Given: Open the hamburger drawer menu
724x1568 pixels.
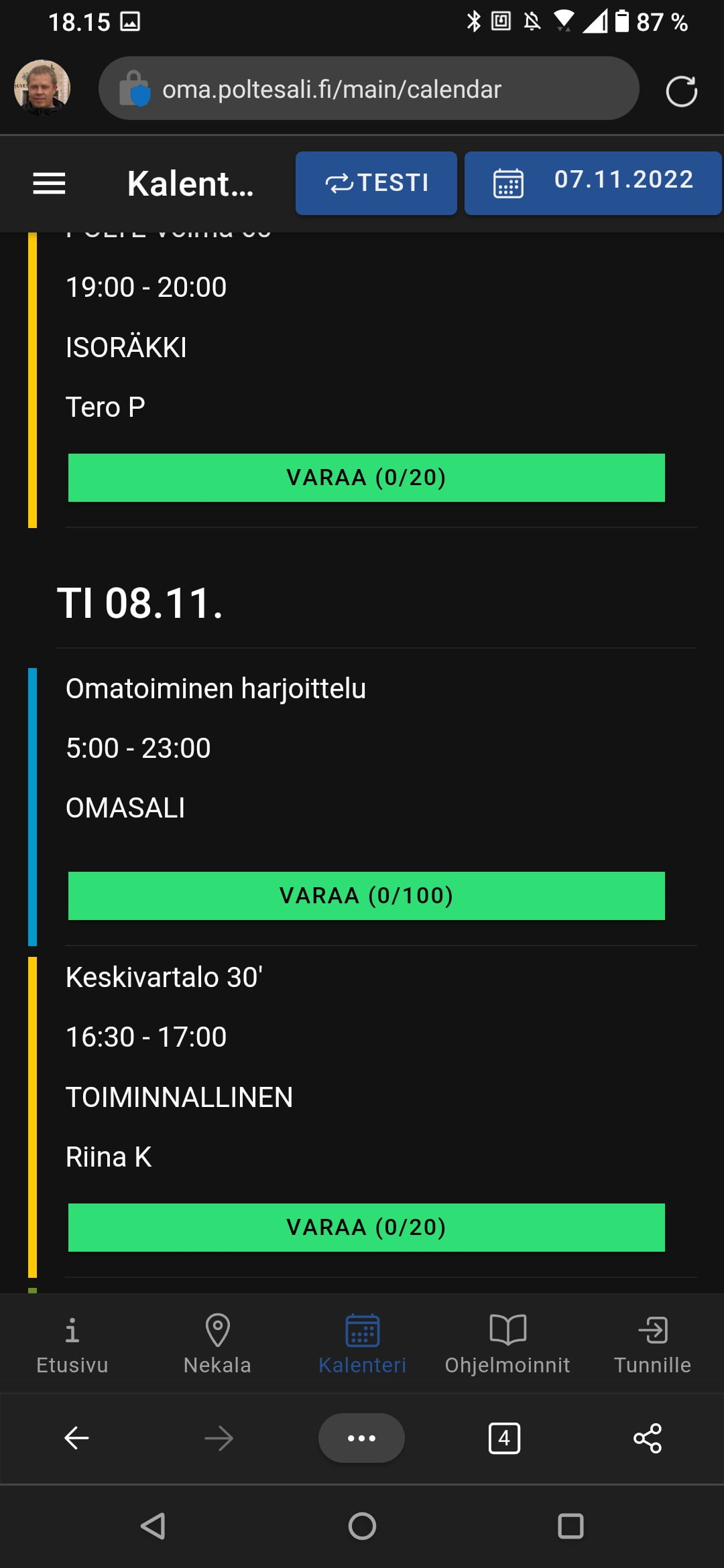Looking at the screenshot, I should [49, 183].
